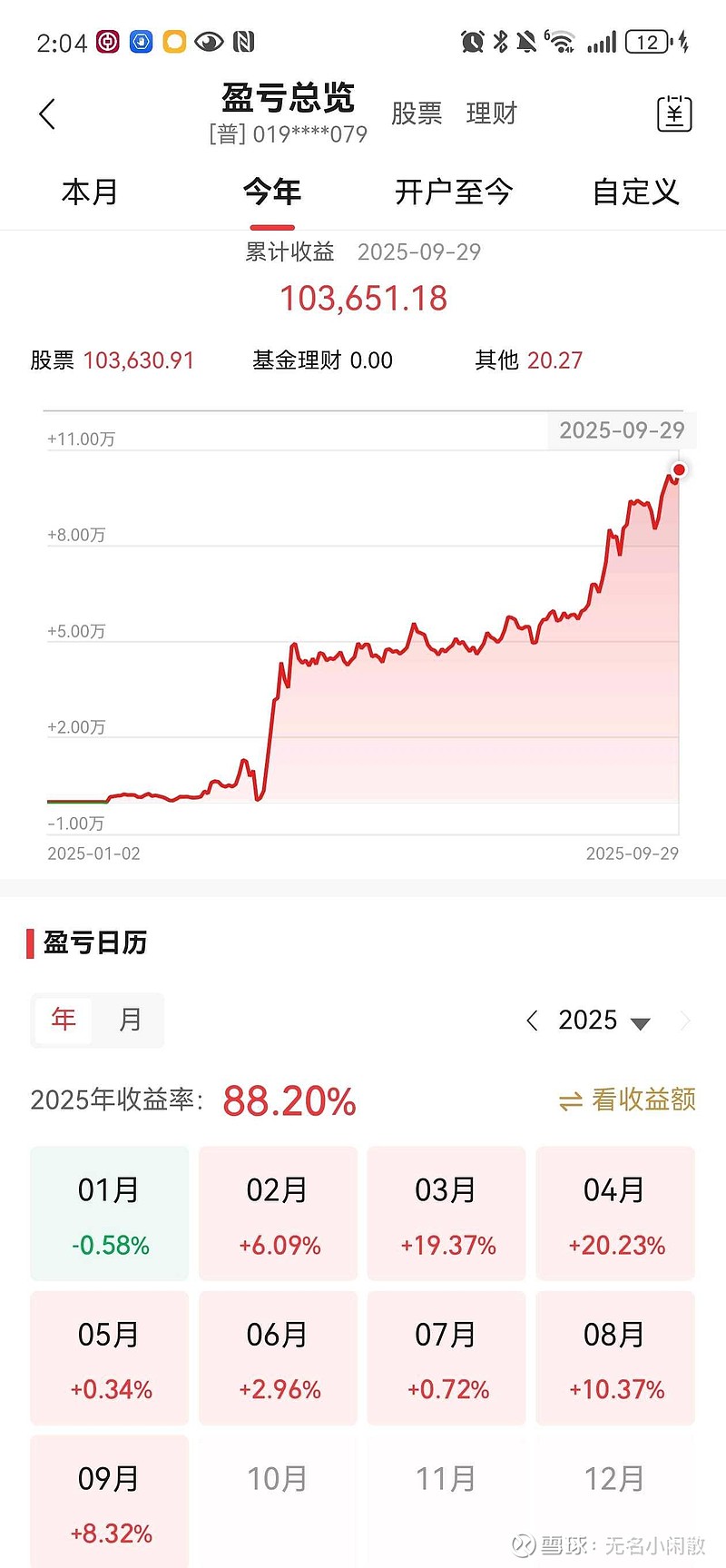Tap 看收益额 to show profit amounts

[x=628, y=1100]
